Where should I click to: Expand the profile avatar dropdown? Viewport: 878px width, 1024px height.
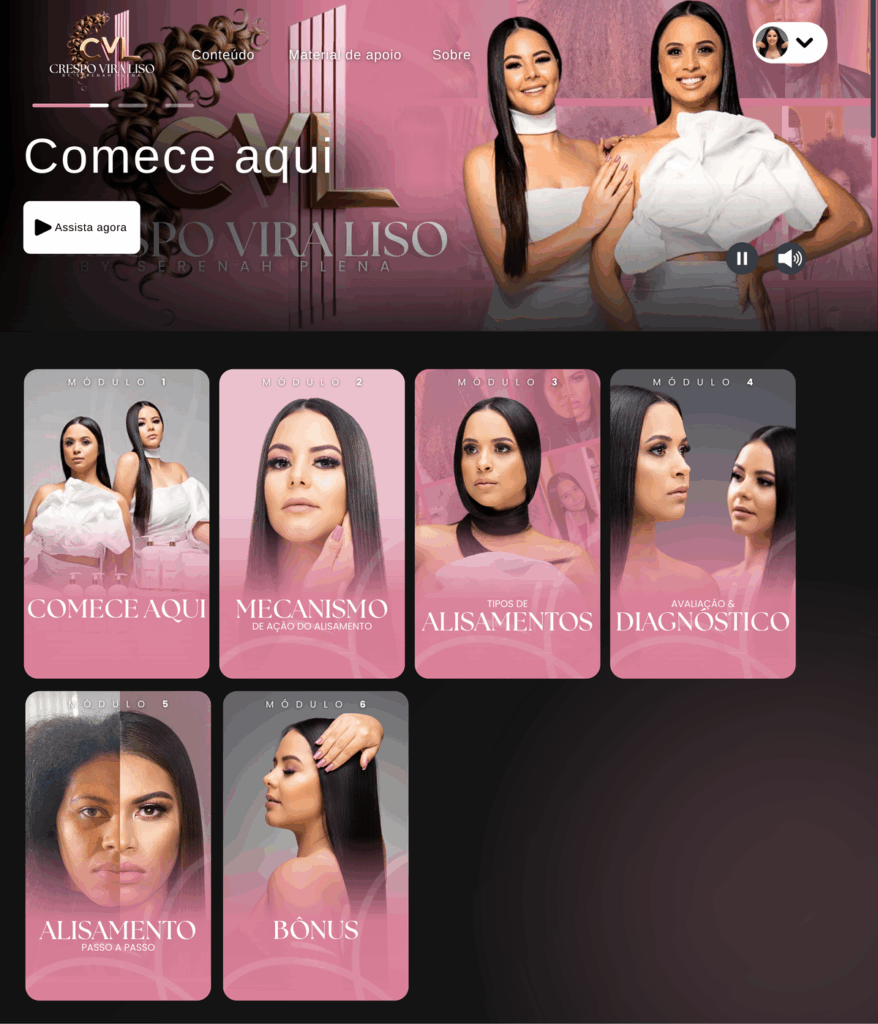790,43
